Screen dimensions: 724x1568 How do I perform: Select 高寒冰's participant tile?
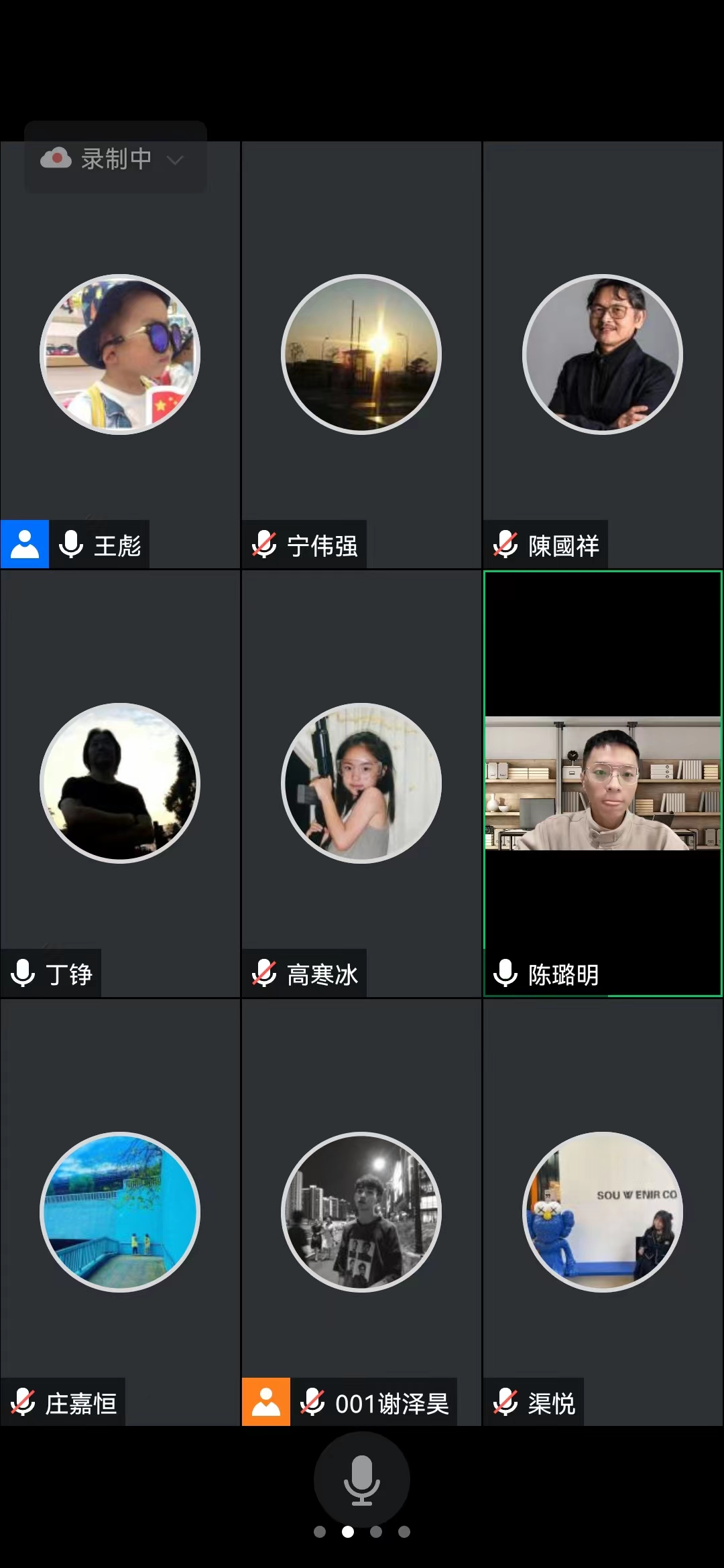click(x=361, y=783)
